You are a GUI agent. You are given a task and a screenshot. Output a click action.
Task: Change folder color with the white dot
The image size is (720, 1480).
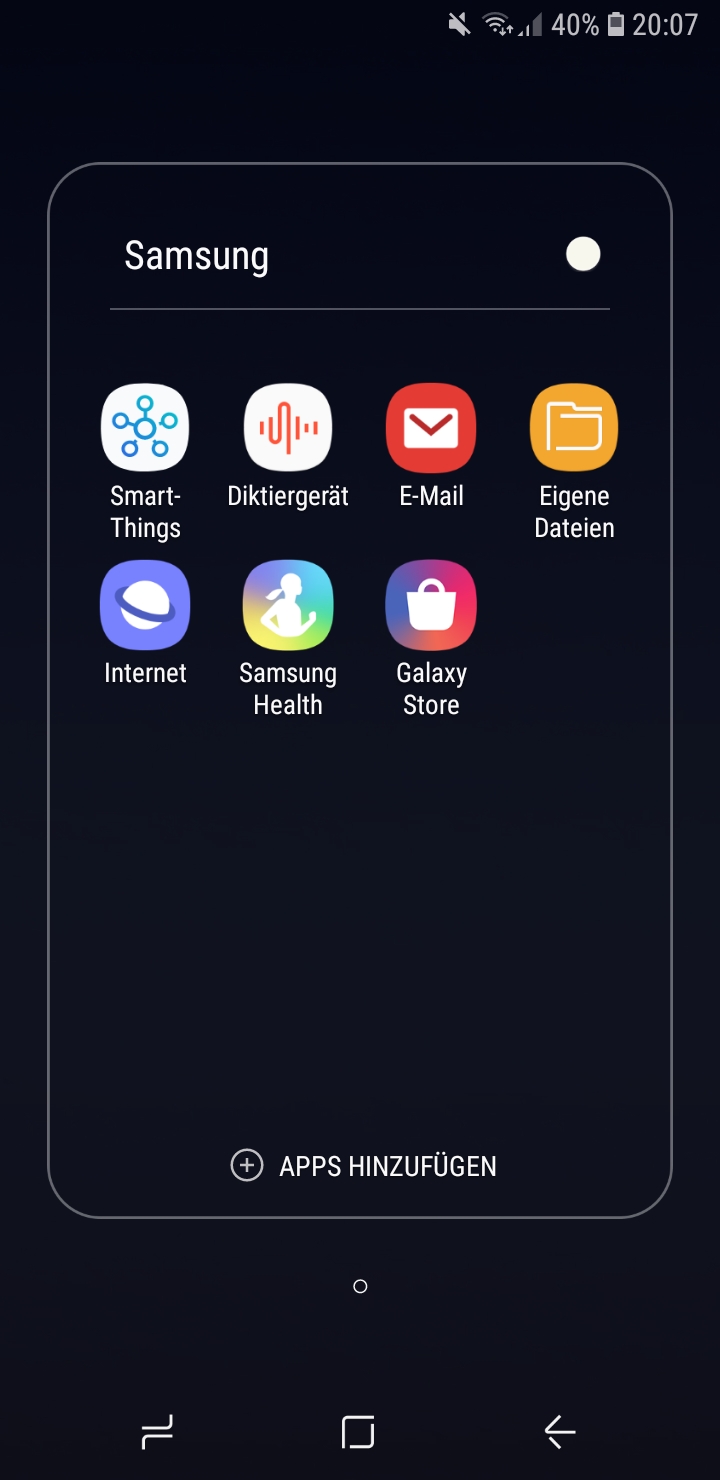click(x=583, y=255)
